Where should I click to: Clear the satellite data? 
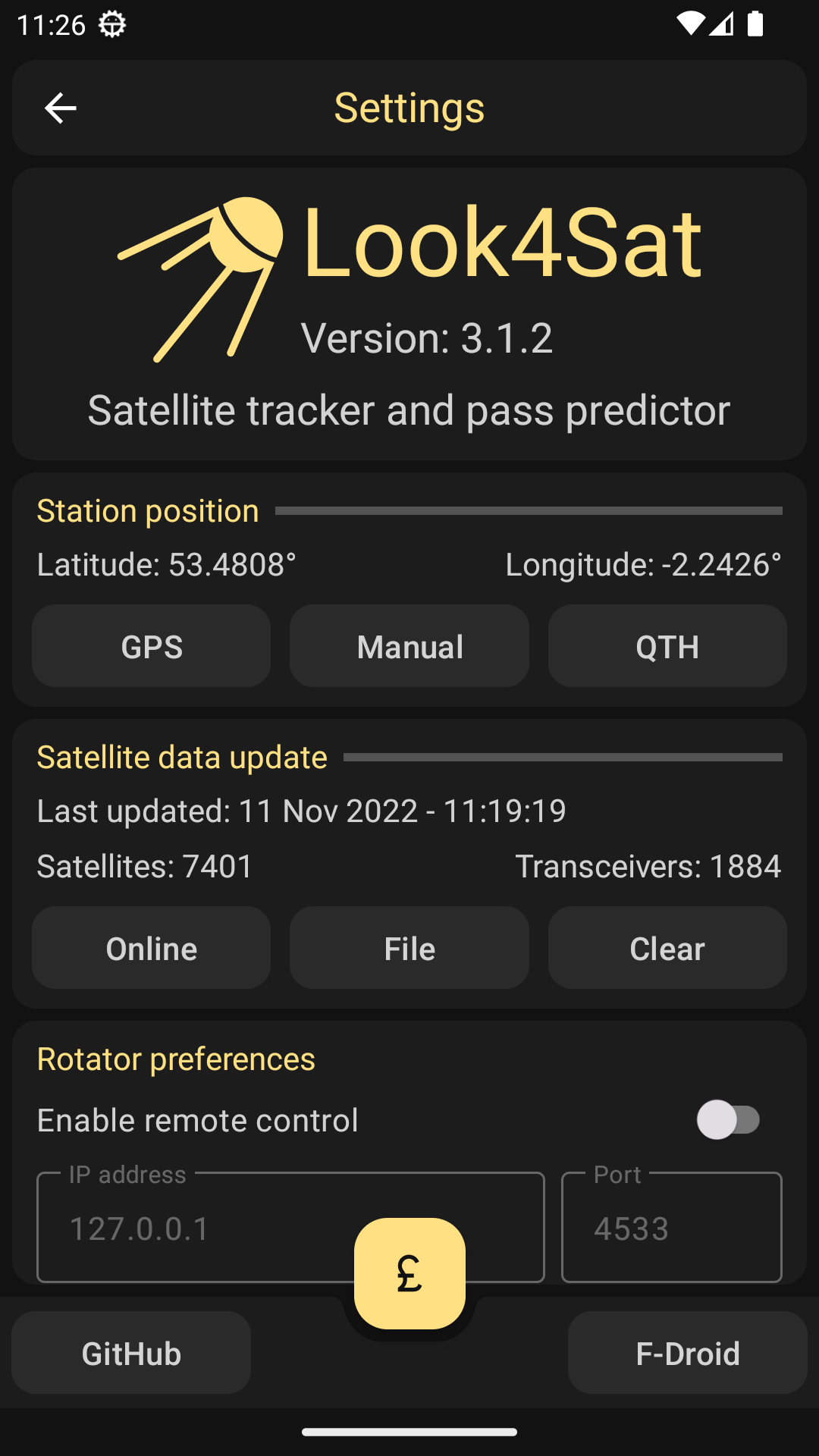pos(667,948)
